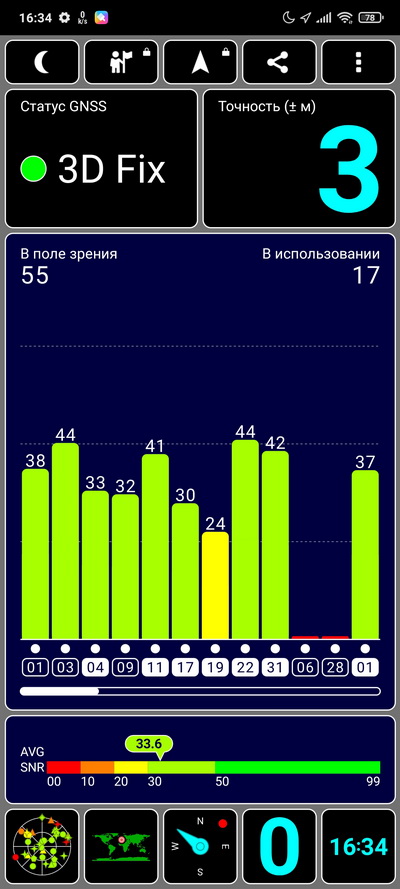Image resolution: width=400 pixels, height=889 pixels.
Task: Open the compass tile
Action: coord(200,846)
